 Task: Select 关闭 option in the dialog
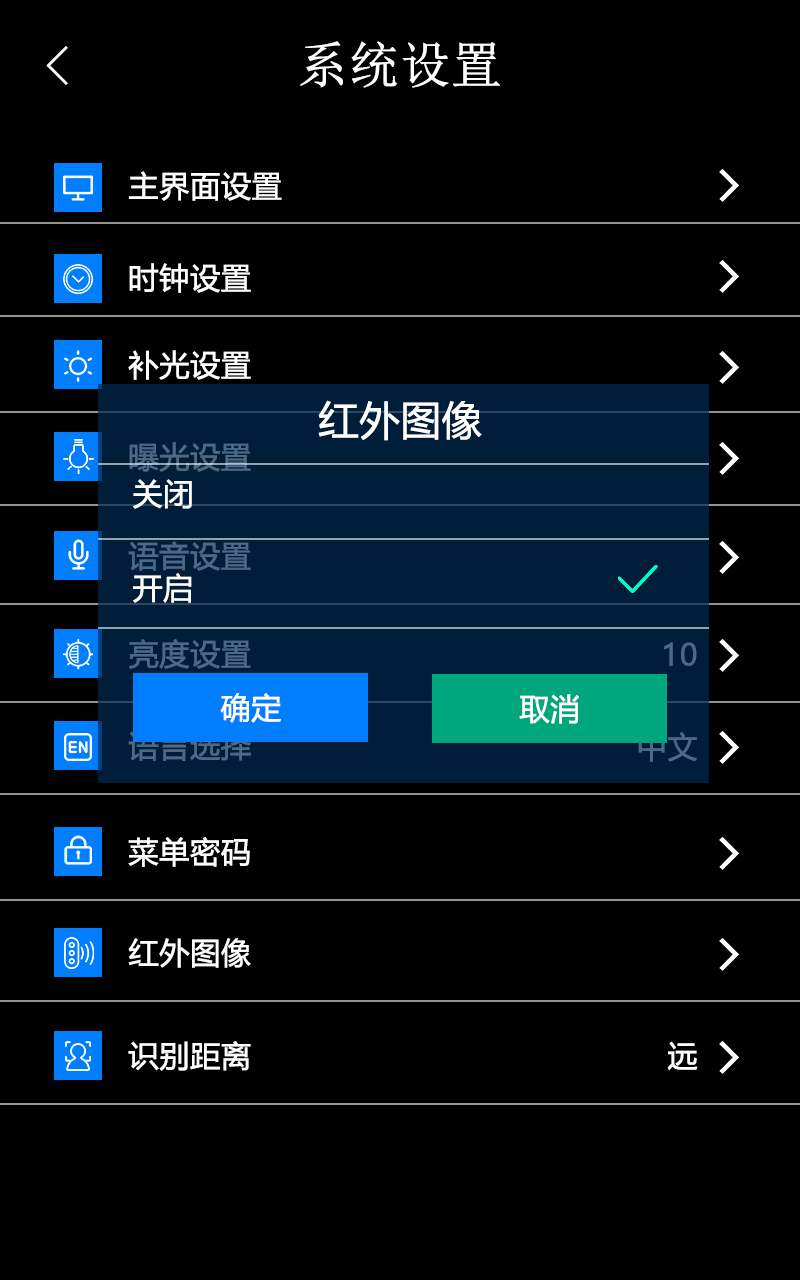click(x=400, y=495)
